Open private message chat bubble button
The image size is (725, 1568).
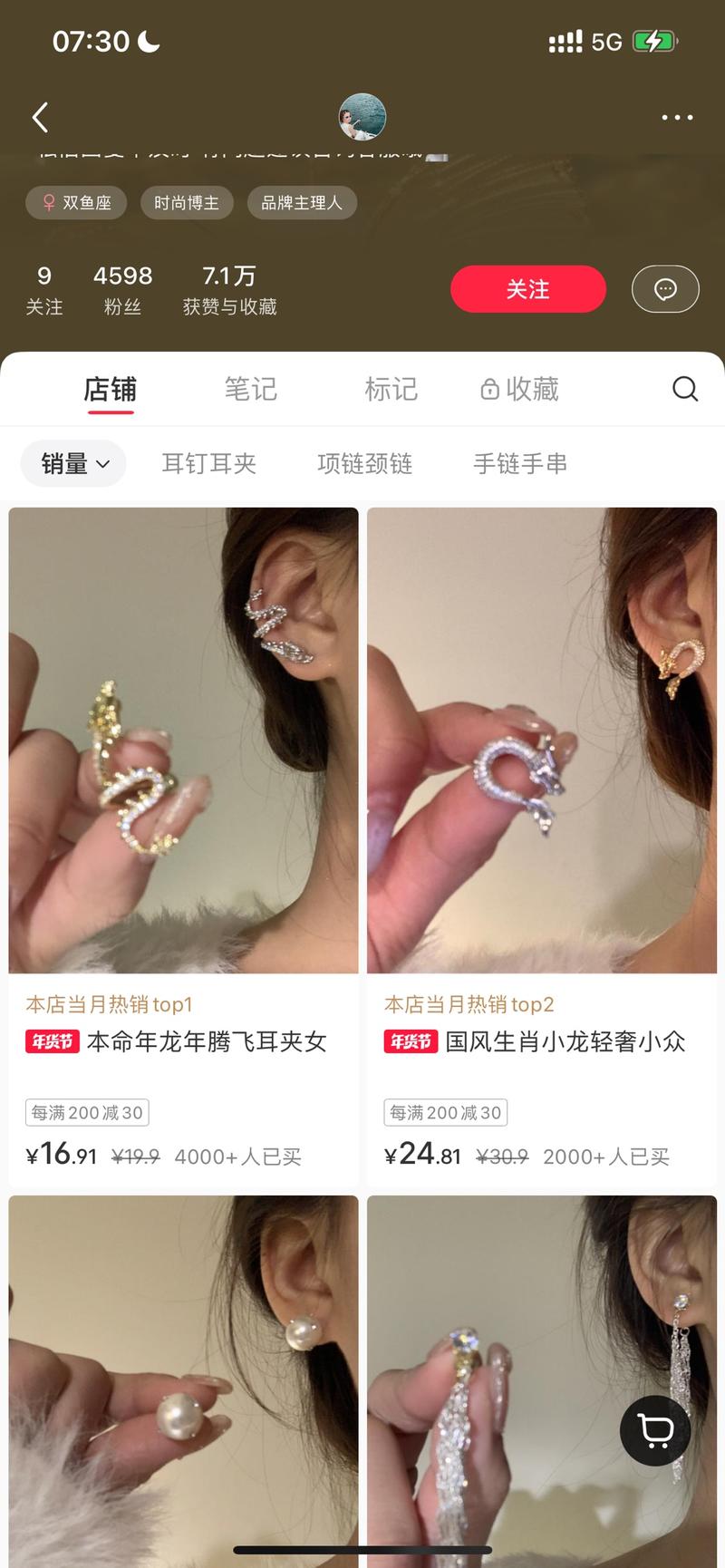click(x=665, y=289)
